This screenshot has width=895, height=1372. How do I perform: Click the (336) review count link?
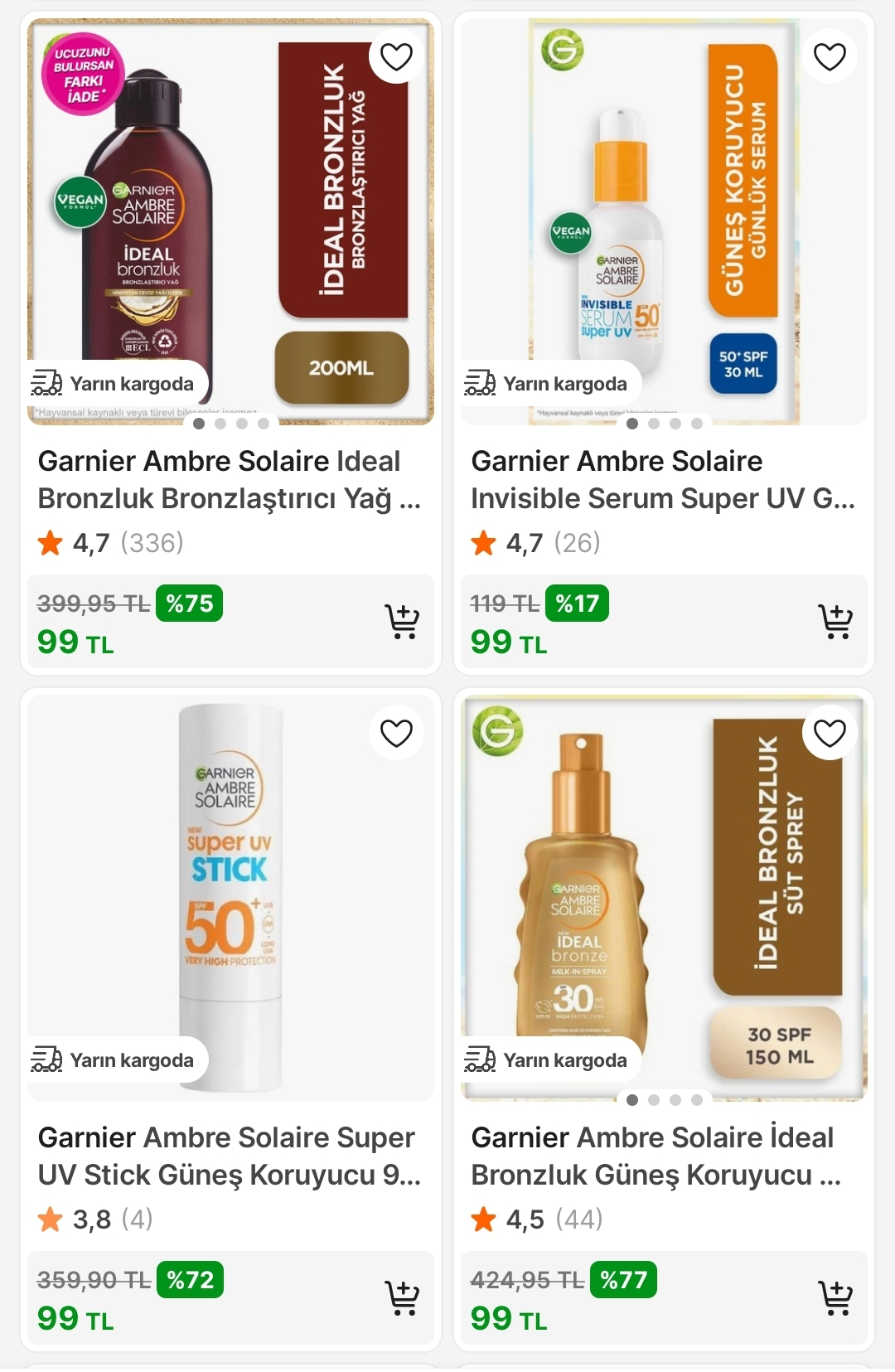pos(152,544)
